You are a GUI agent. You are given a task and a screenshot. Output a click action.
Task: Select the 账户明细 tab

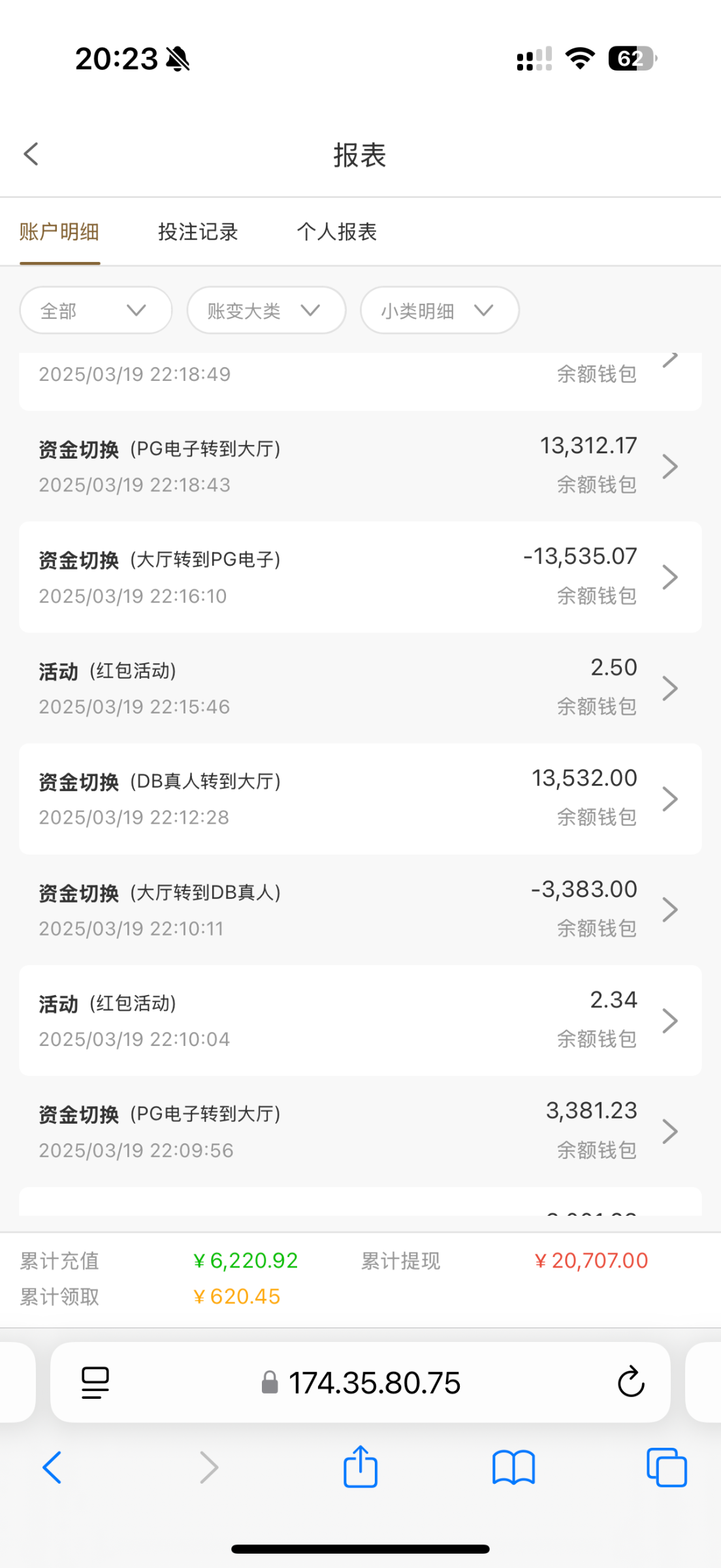point(59,231)
